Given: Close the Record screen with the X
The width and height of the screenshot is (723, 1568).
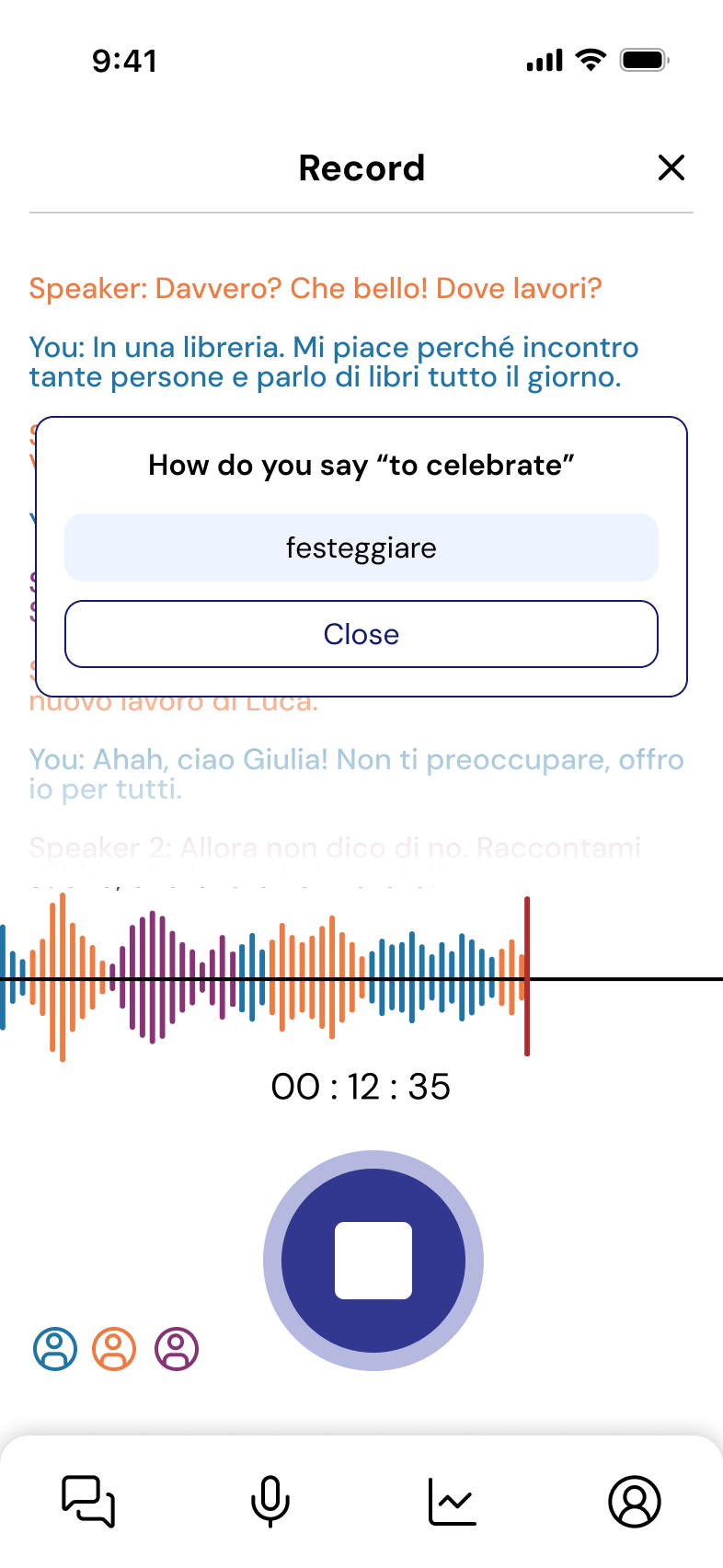Looking at the screenshot, I should coord(671,167).
